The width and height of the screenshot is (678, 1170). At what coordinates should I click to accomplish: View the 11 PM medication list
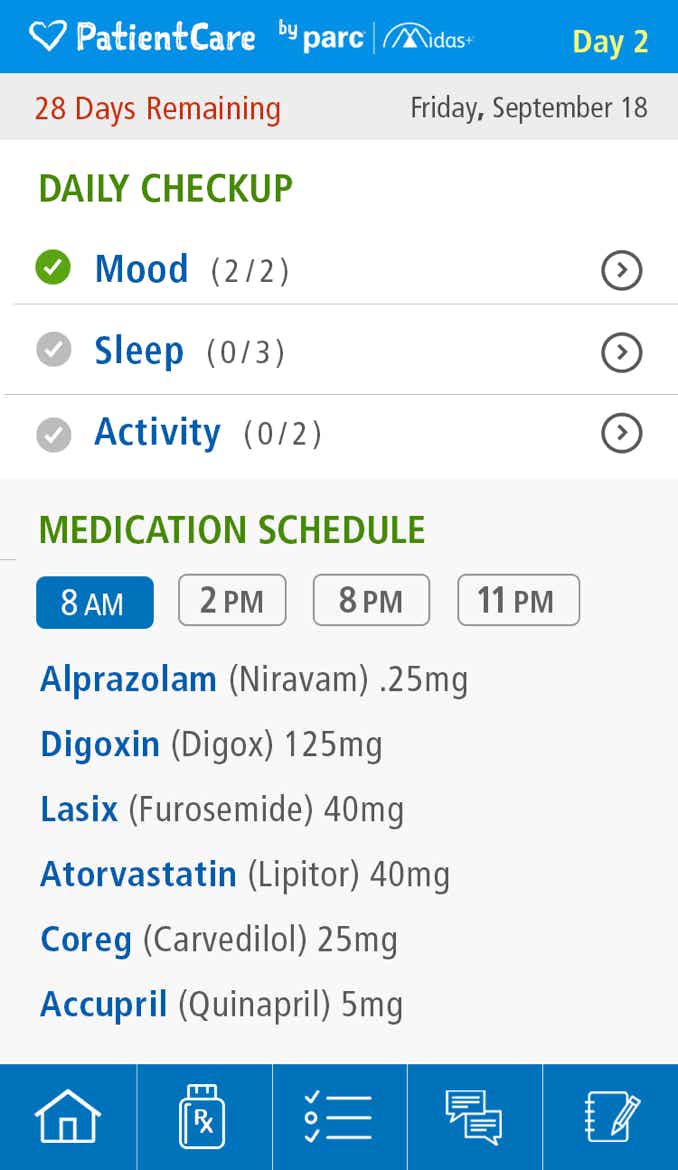518,600
